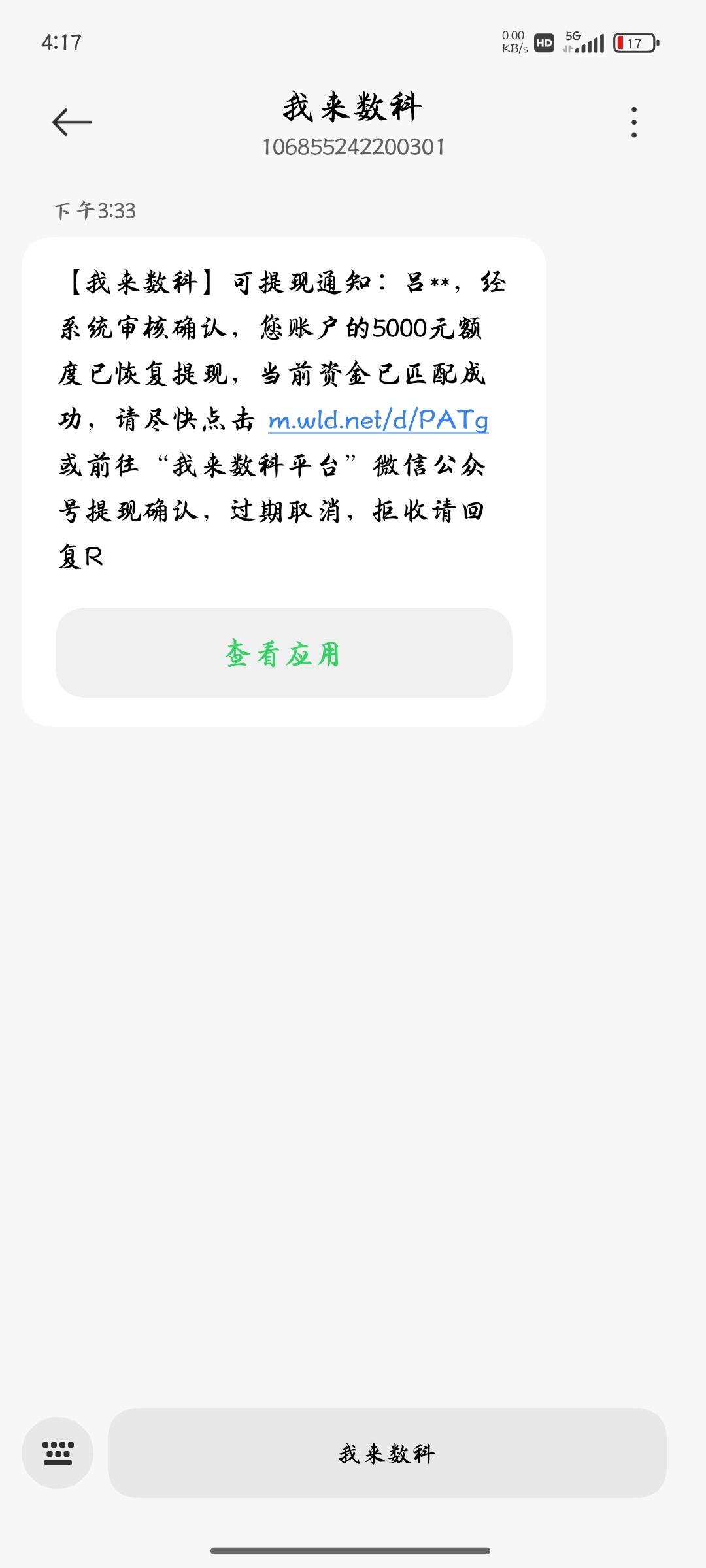Open the three-dot overflow menu
The image size is (706, 1568).
[x=633, y=122]
